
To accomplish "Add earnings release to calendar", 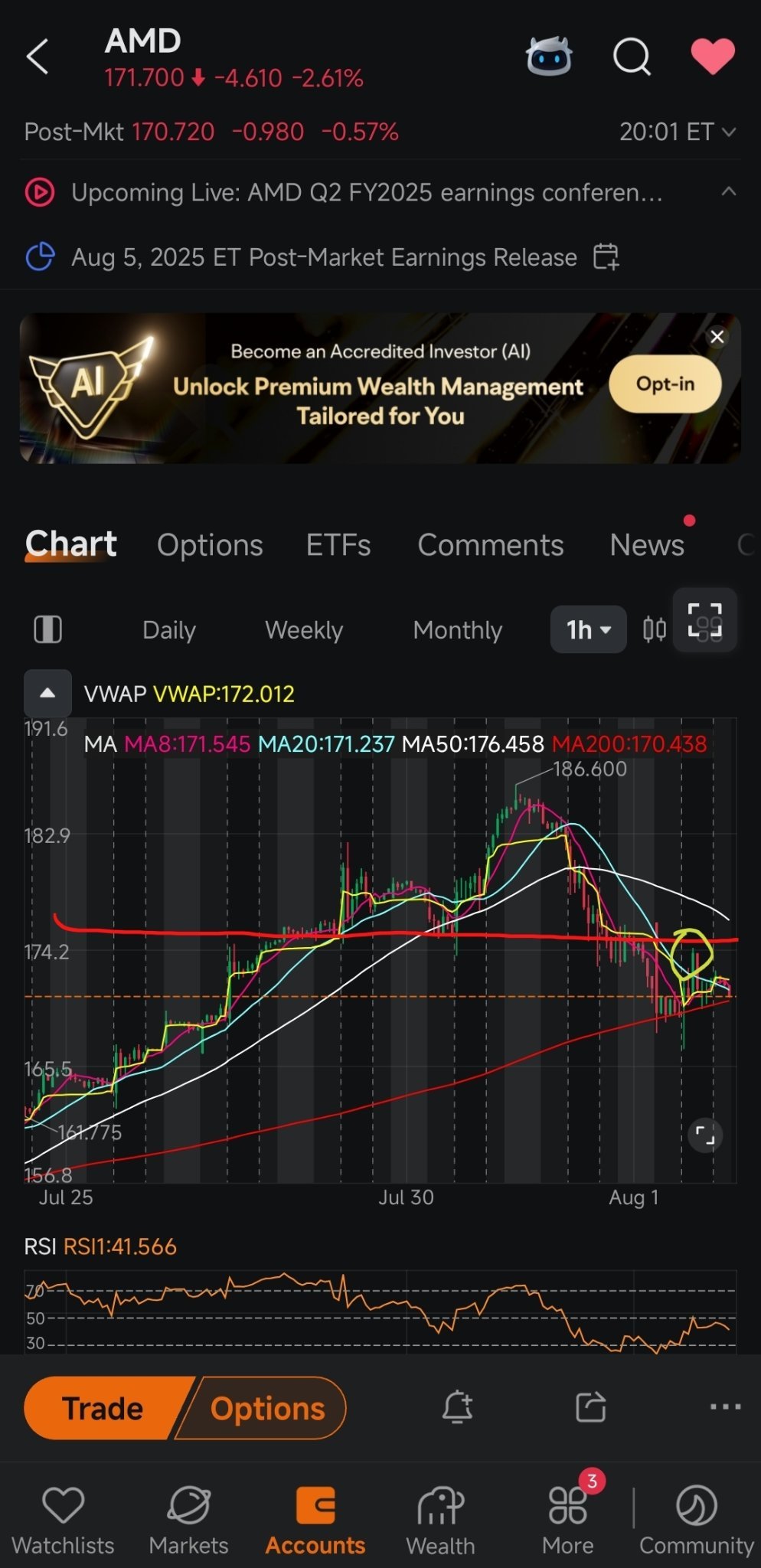I will point(606,256).
